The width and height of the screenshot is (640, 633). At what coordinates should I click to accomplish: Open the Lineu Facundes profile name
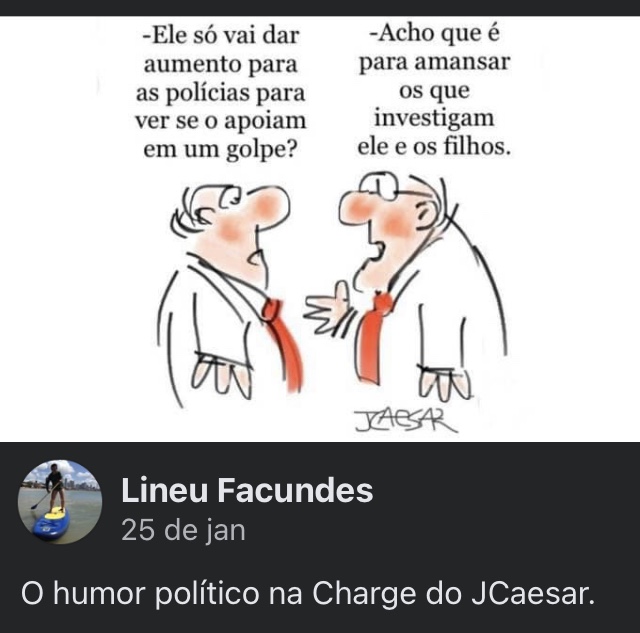coord(246,491)
